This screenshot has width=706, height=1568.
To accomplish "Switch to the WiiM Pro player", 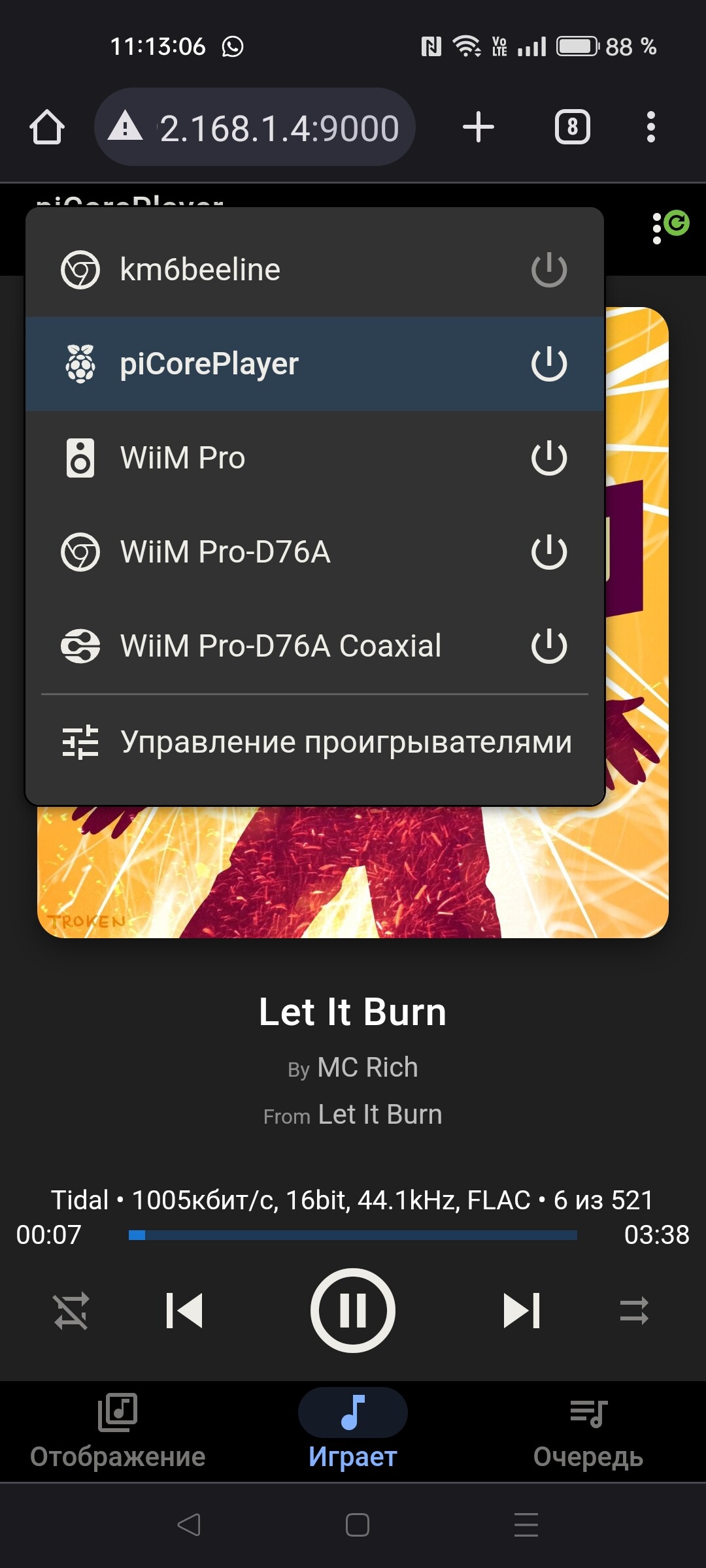I will (314, 457).
